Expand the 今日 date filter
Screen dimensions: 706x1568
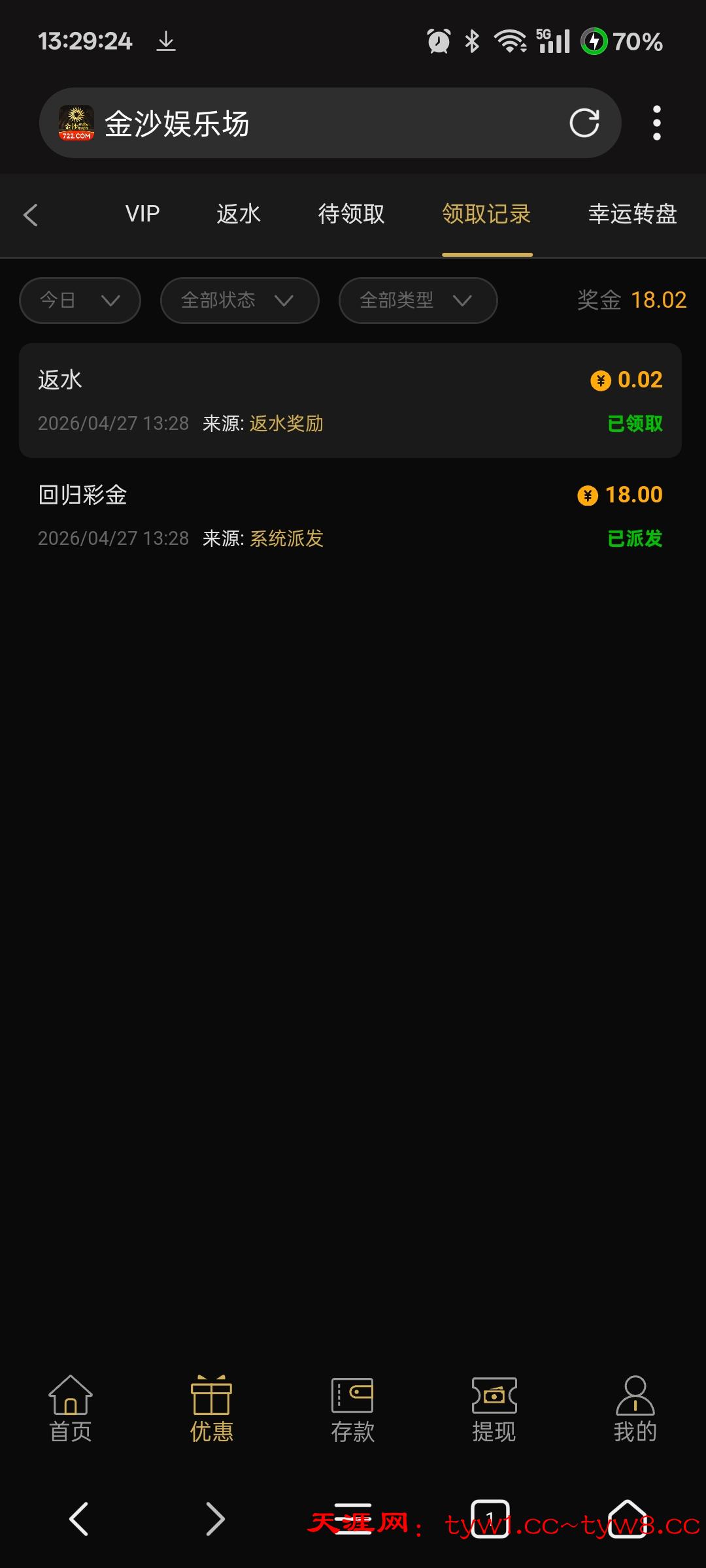(80, 301)
